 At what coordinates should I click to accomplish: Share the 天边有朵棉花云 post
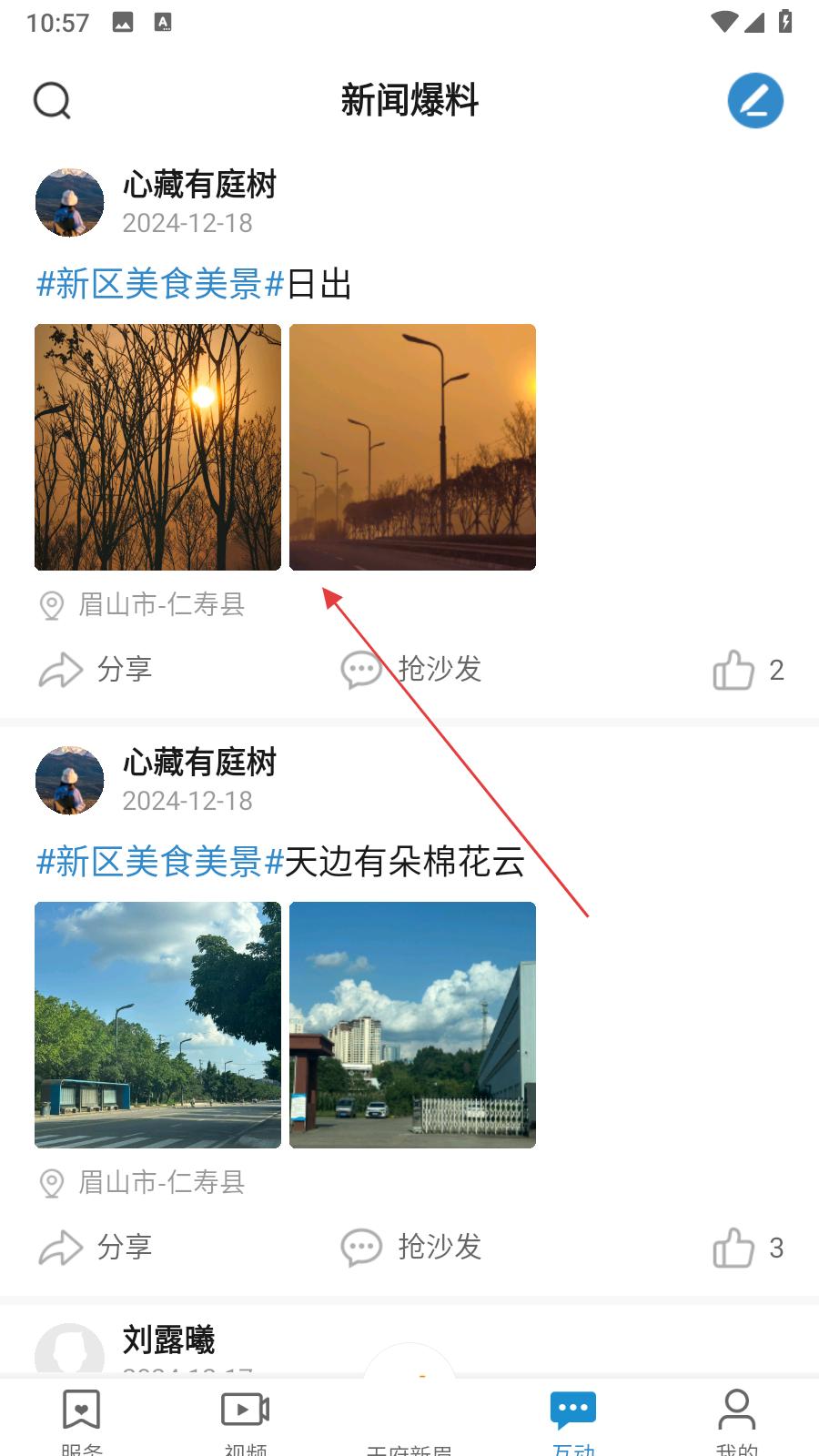(x=96, y=1248)
